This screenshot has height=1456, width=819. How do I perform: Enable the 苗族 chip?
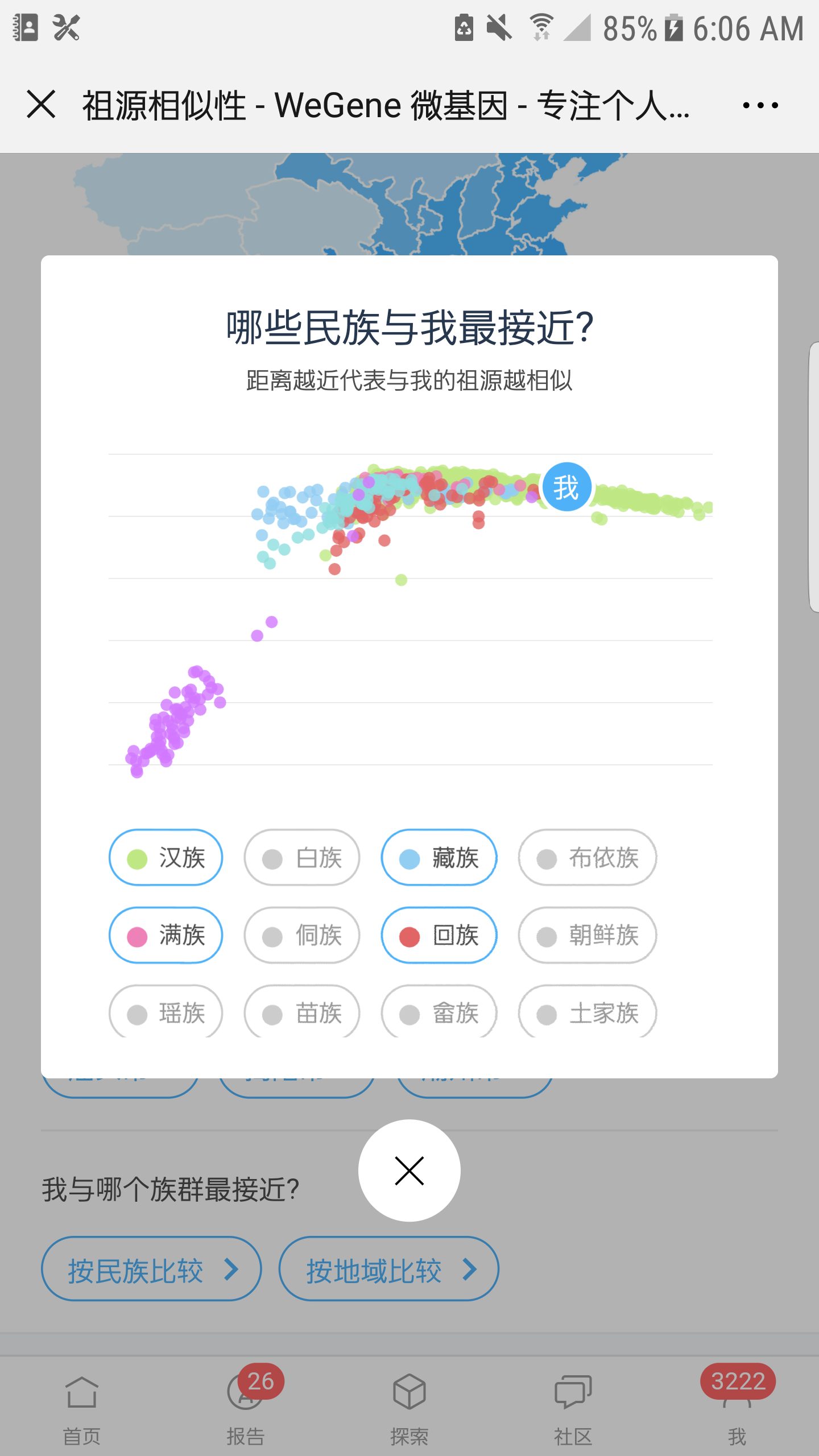(302, 1011)
